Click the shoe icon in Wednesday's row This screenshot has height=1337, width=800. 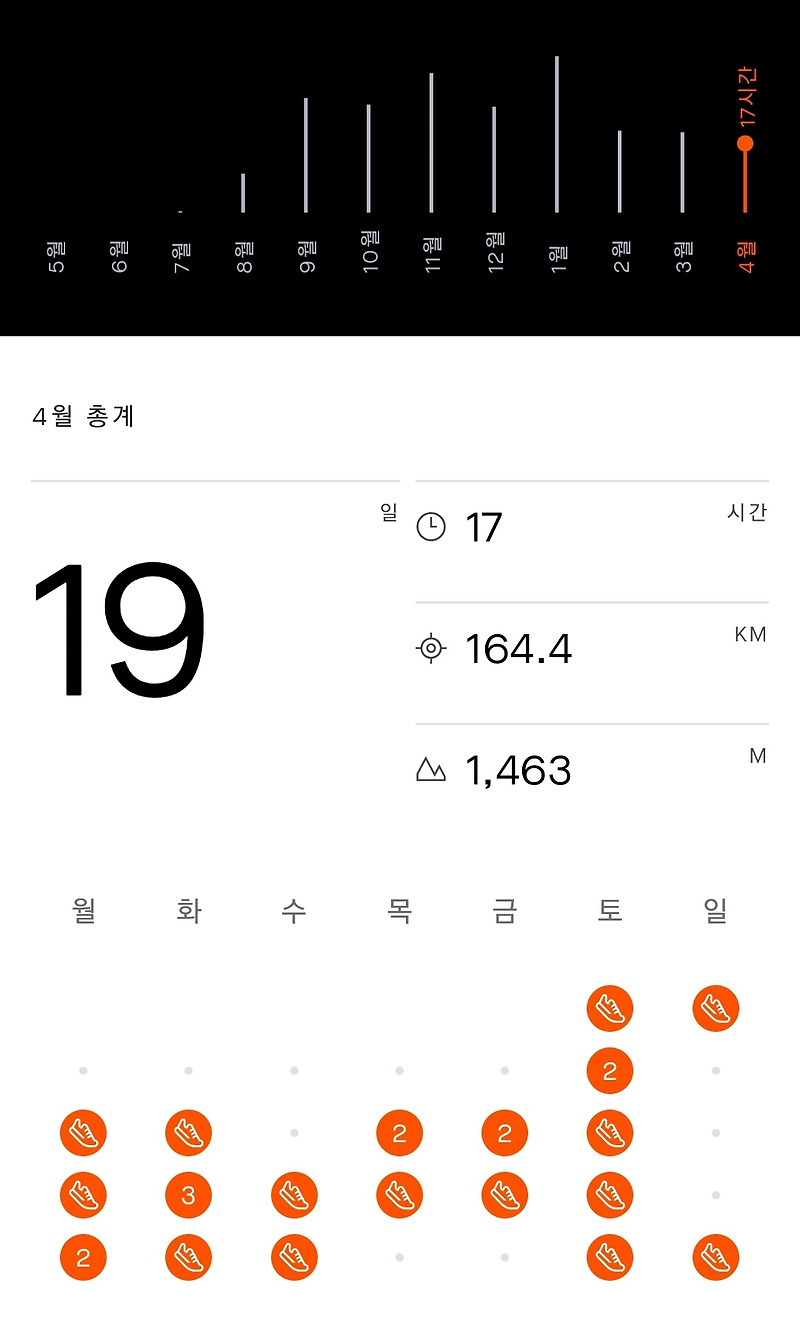pyautogui.click(x=293, y=1195)
